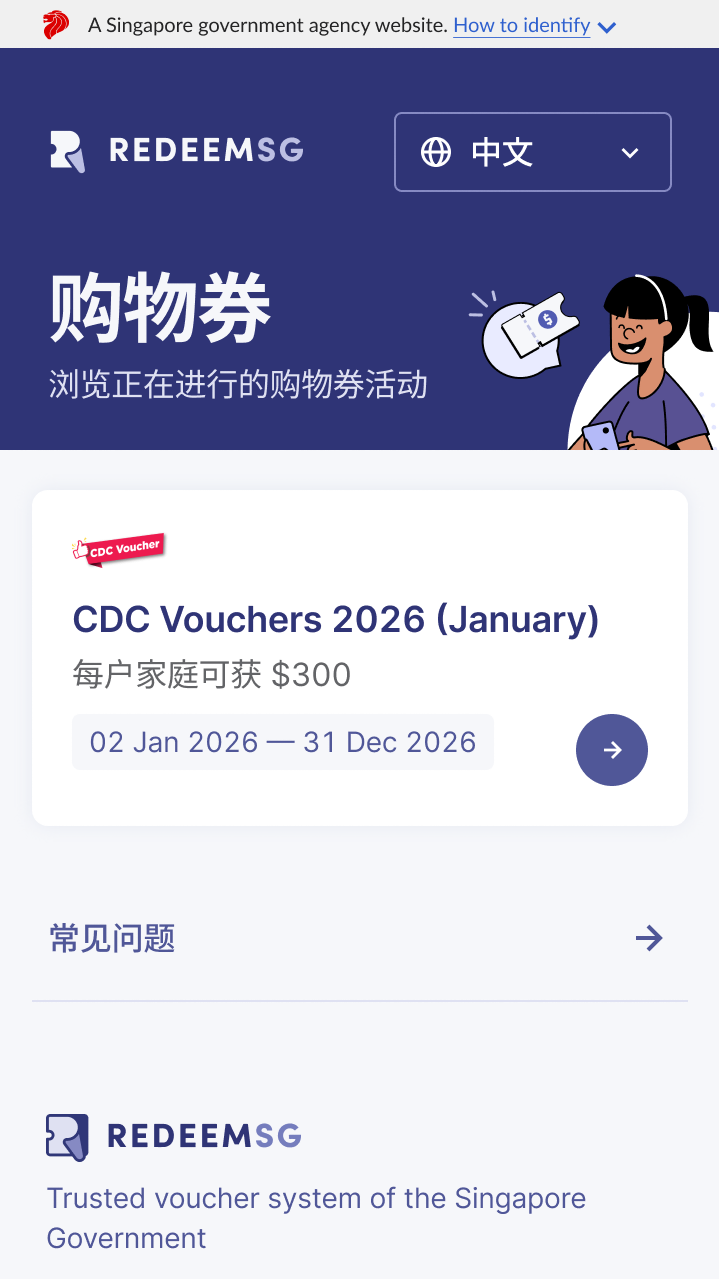
Task: Tap the arrow button on the CDC Vouchers card
Action: pyautogui.click(x=611, y=750)
